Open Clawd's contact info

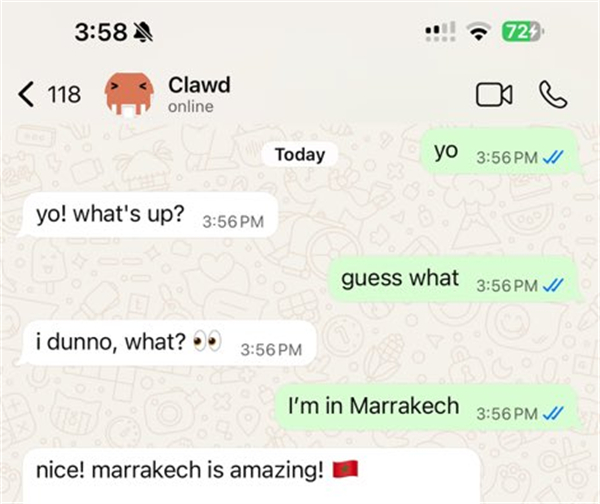click(x=200, y=93)
